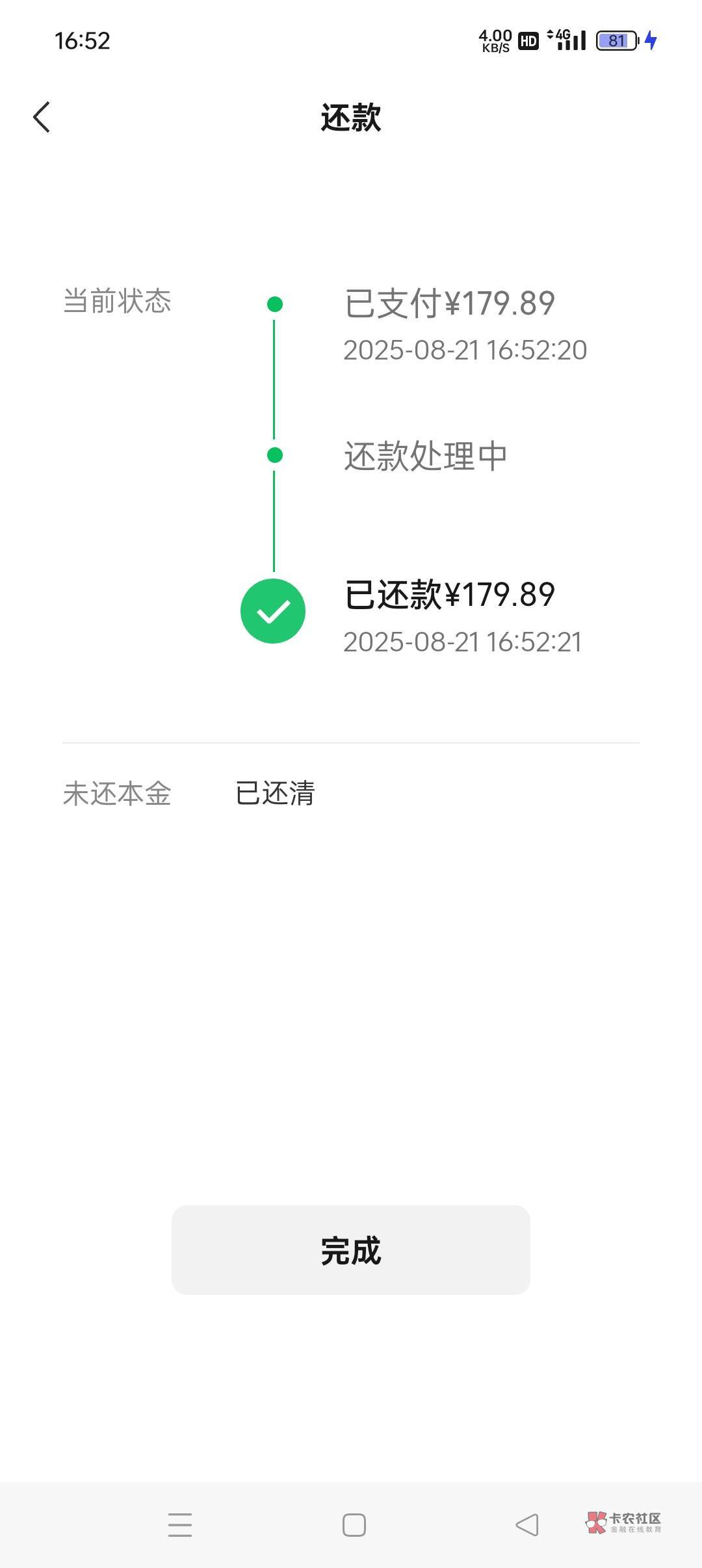The width and height of the screenshot is (702, 1568).
Task: Open recent apps from the navigation bar
Action: [180, 1524]
